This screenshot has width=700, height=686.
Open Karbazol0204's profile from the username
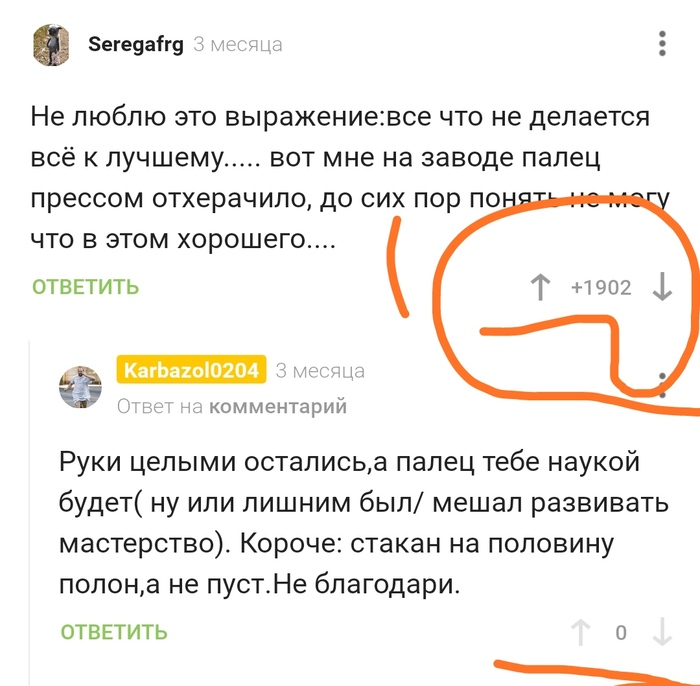click(x=192, y=371)
